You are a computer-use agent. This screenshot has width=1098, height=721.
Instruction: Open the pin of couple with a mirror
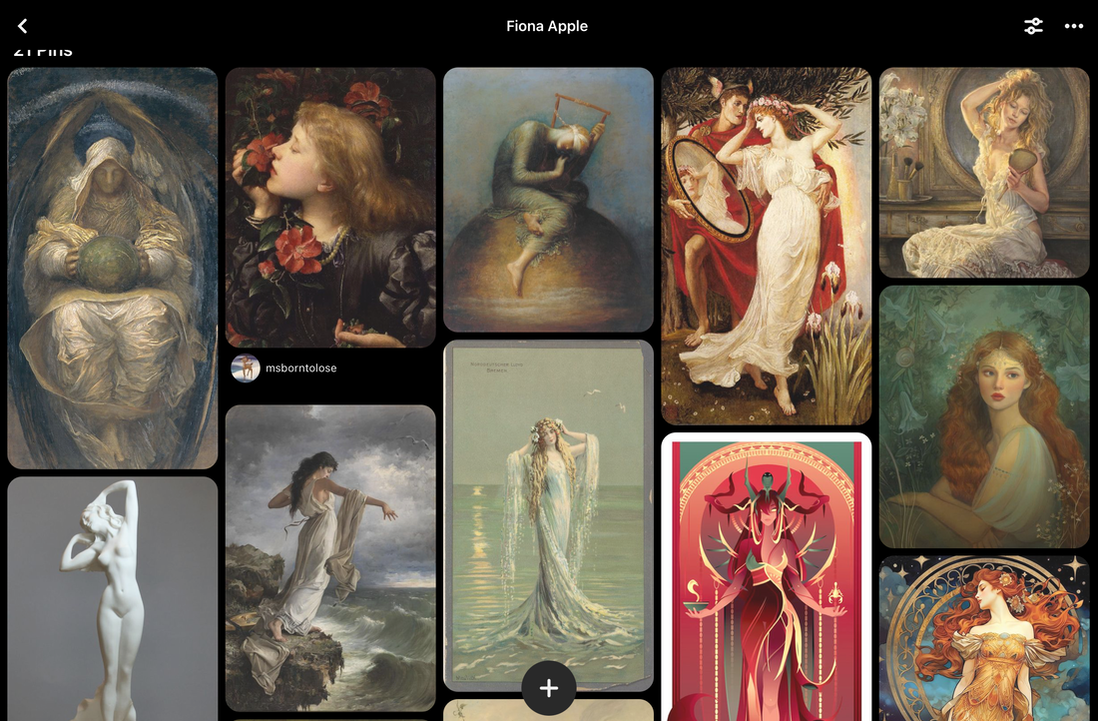pyautogui.click(x=766, y=246)
